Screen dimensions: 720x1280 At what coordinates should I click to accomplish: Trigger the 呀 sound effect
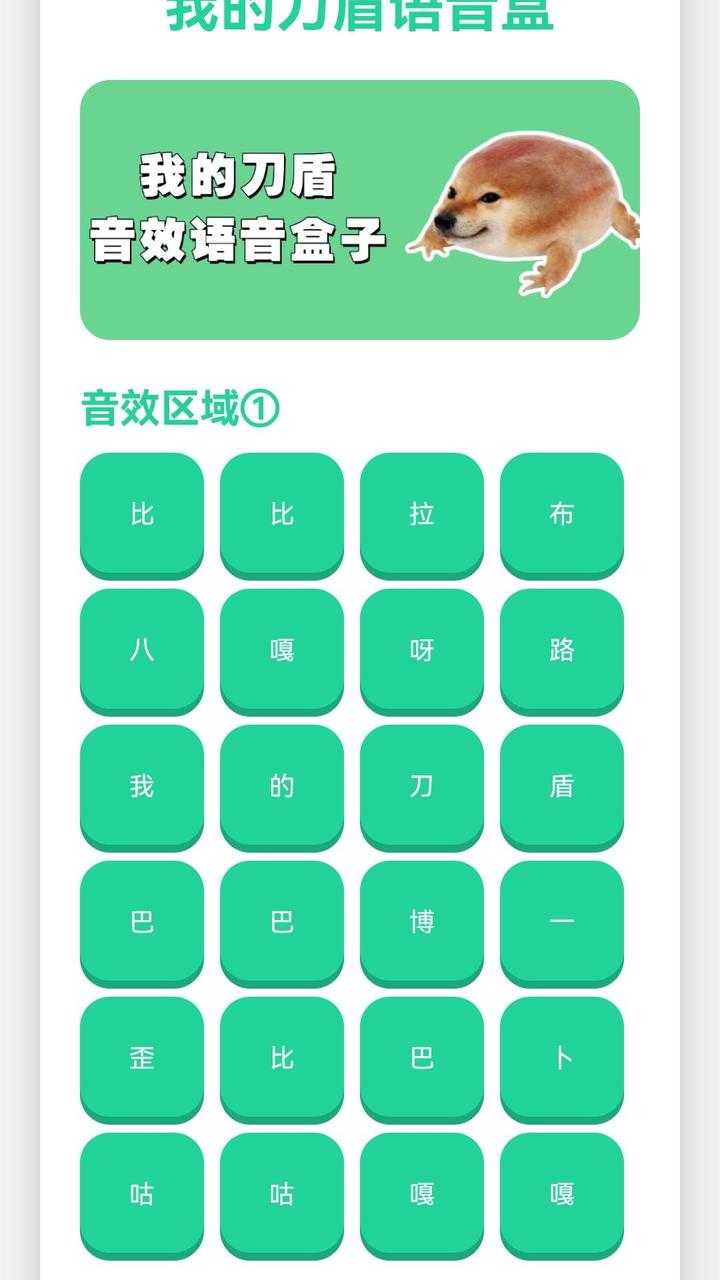pos(422,650)
